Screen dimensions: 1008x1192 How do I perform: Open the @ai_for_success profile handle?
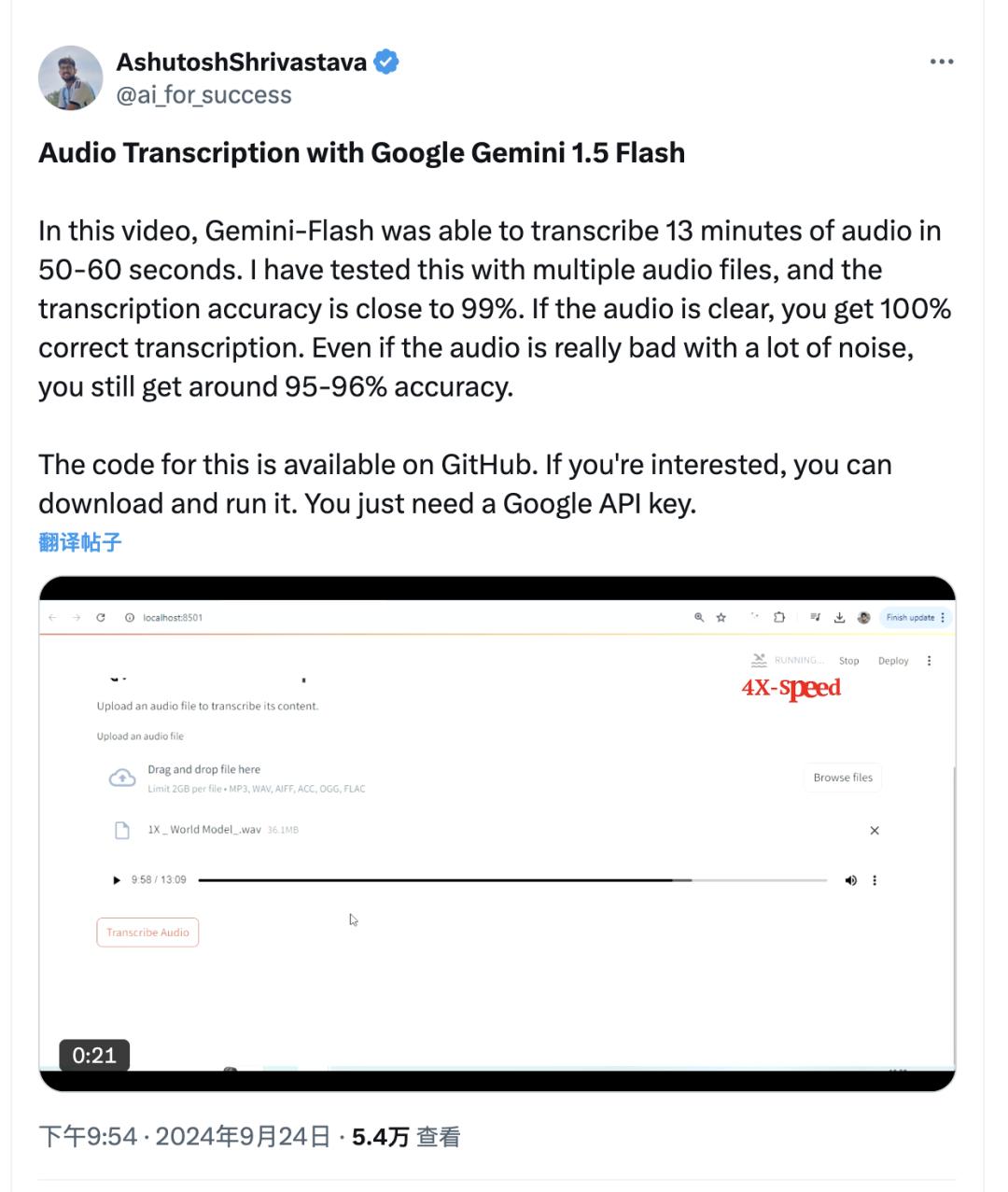point(203,95)
